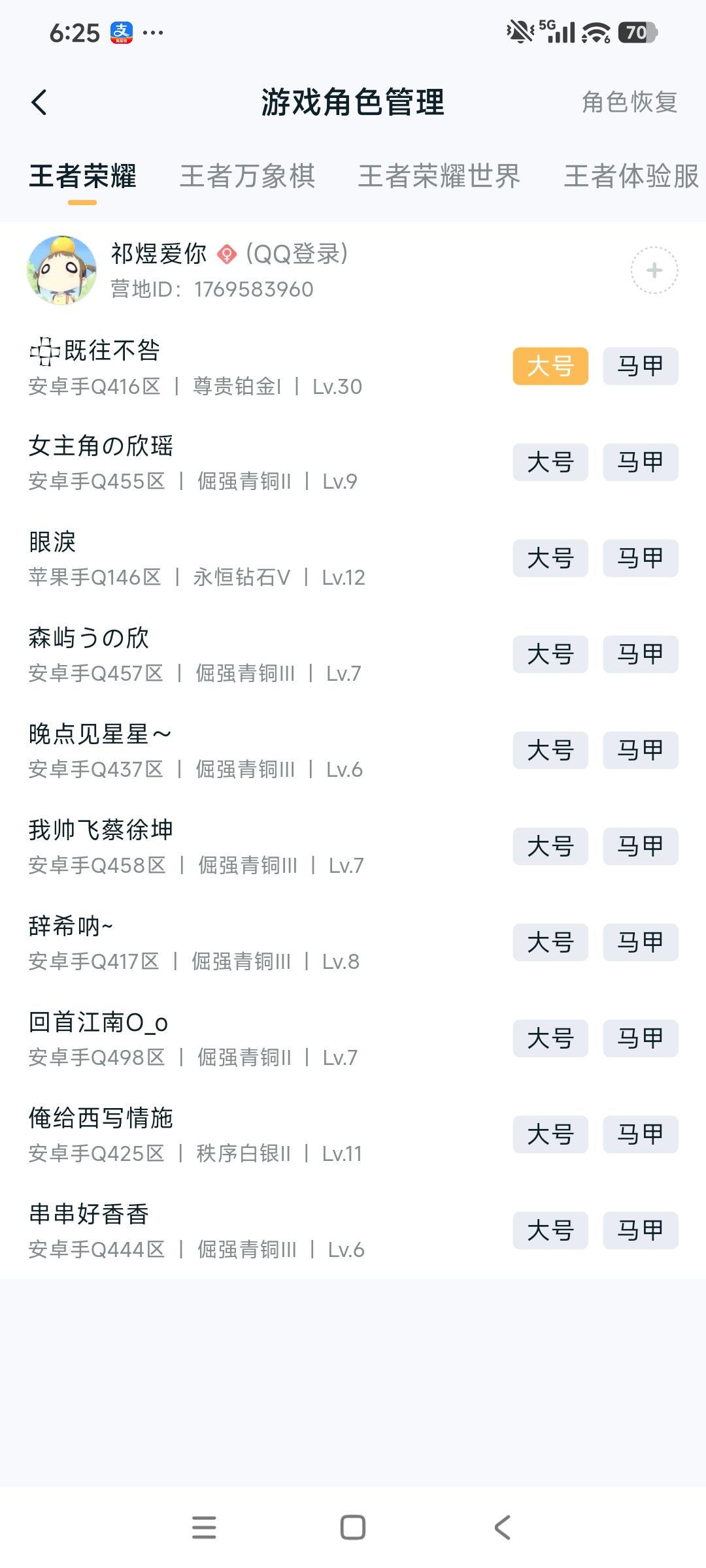Screen dimensions: 706x1568
Task: Open the Alipay icon in the status bar
Action: click(121, 31)
